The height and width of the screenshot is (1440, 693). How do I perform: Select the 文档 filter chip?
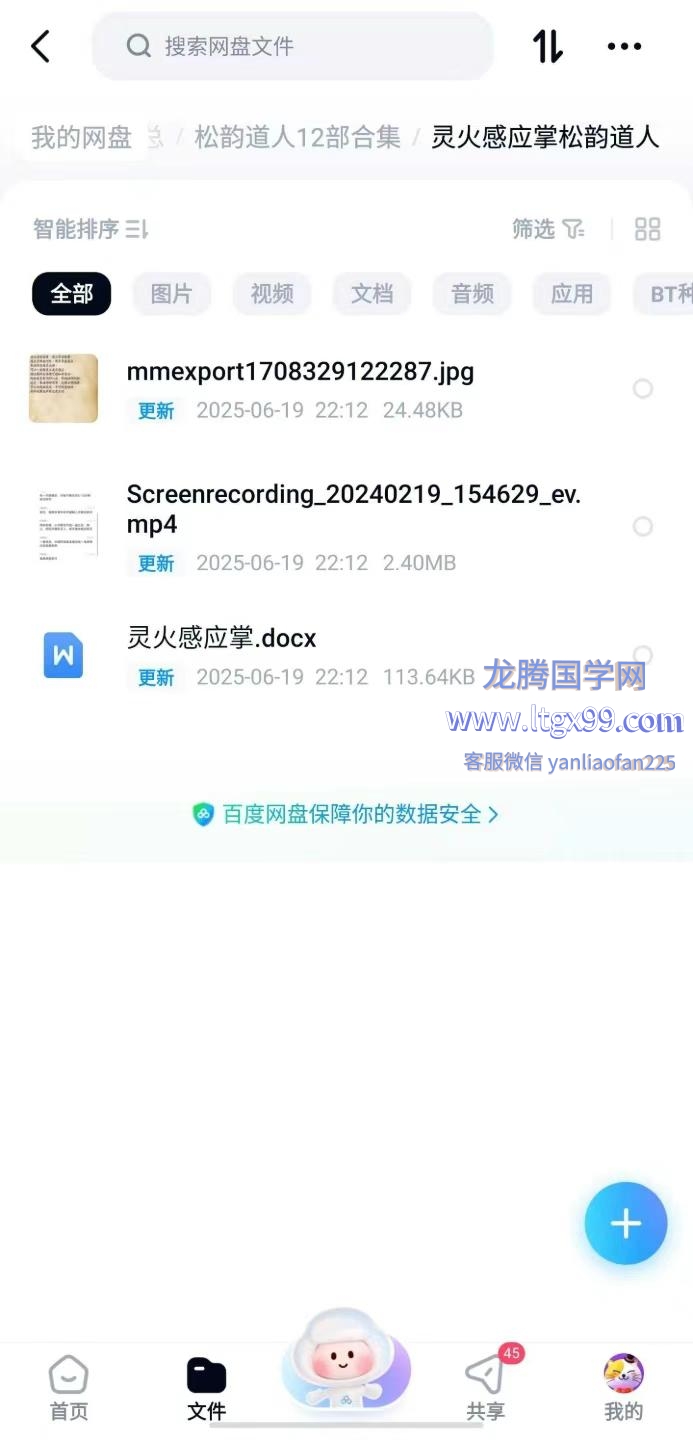click(372, 294)
